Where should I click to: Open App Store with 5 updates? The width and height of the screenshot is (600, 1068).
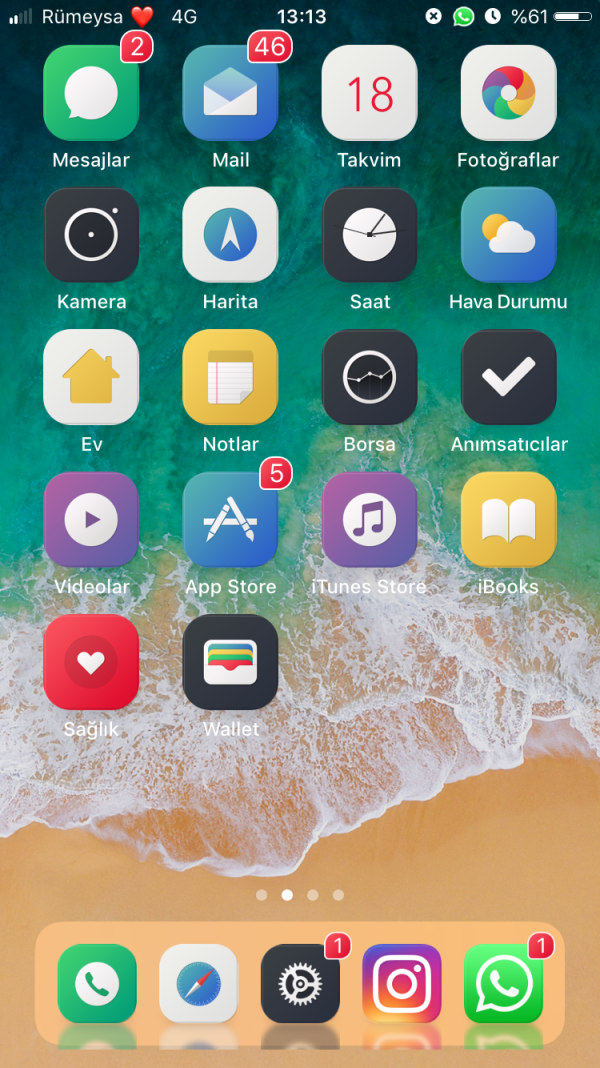[230, 520]
